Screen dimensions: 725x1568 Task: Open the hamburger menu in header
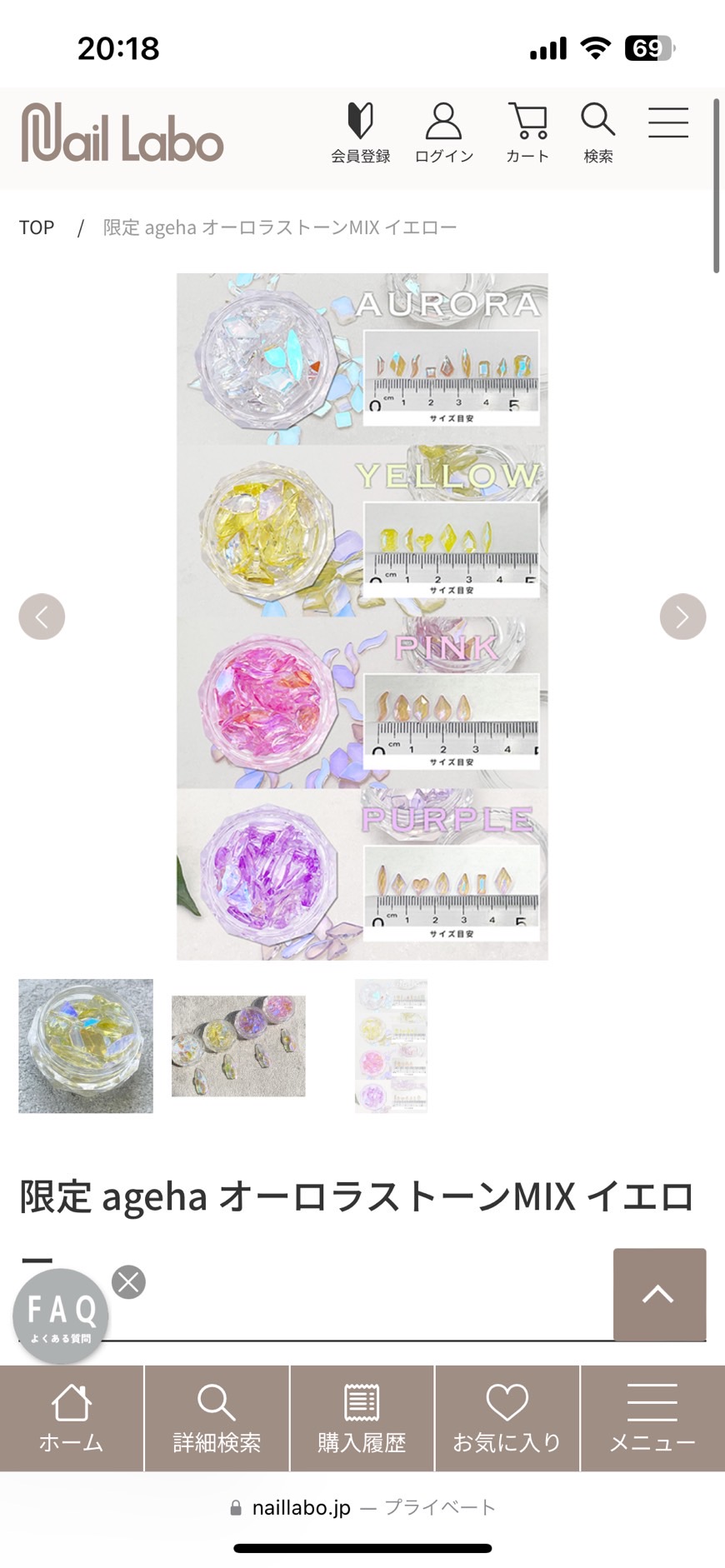(668, 122)
